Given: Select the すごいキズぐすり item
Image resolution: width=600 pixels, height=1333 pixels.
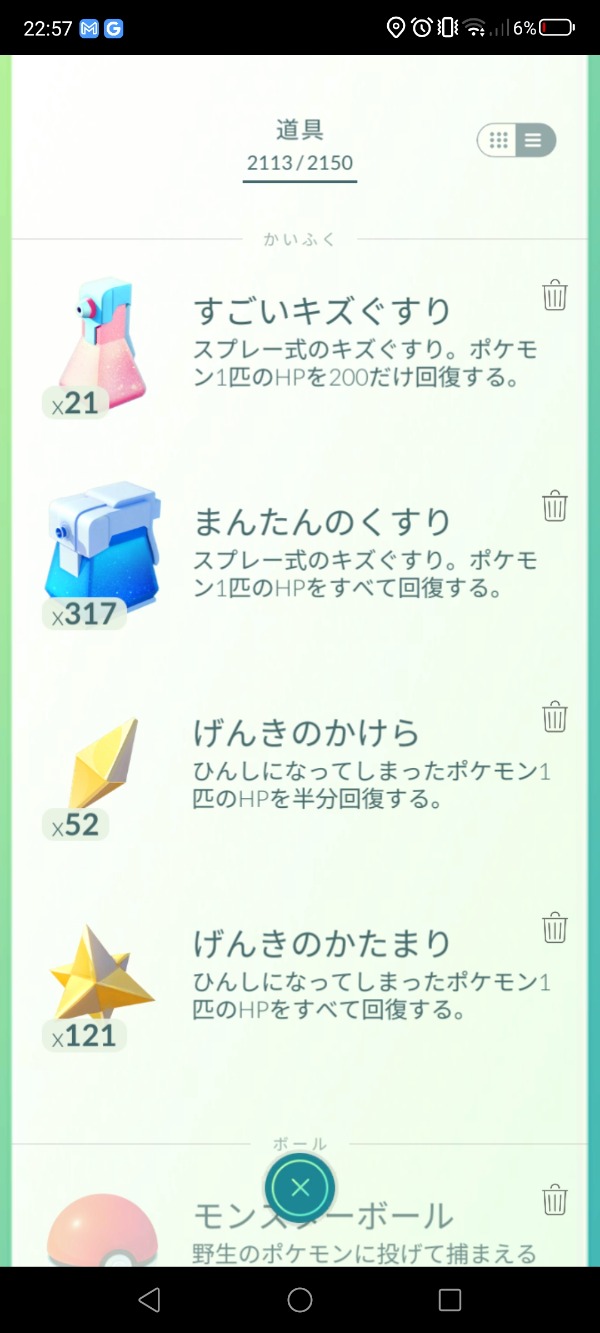Looking at the screenshot, I should point(100,345).
